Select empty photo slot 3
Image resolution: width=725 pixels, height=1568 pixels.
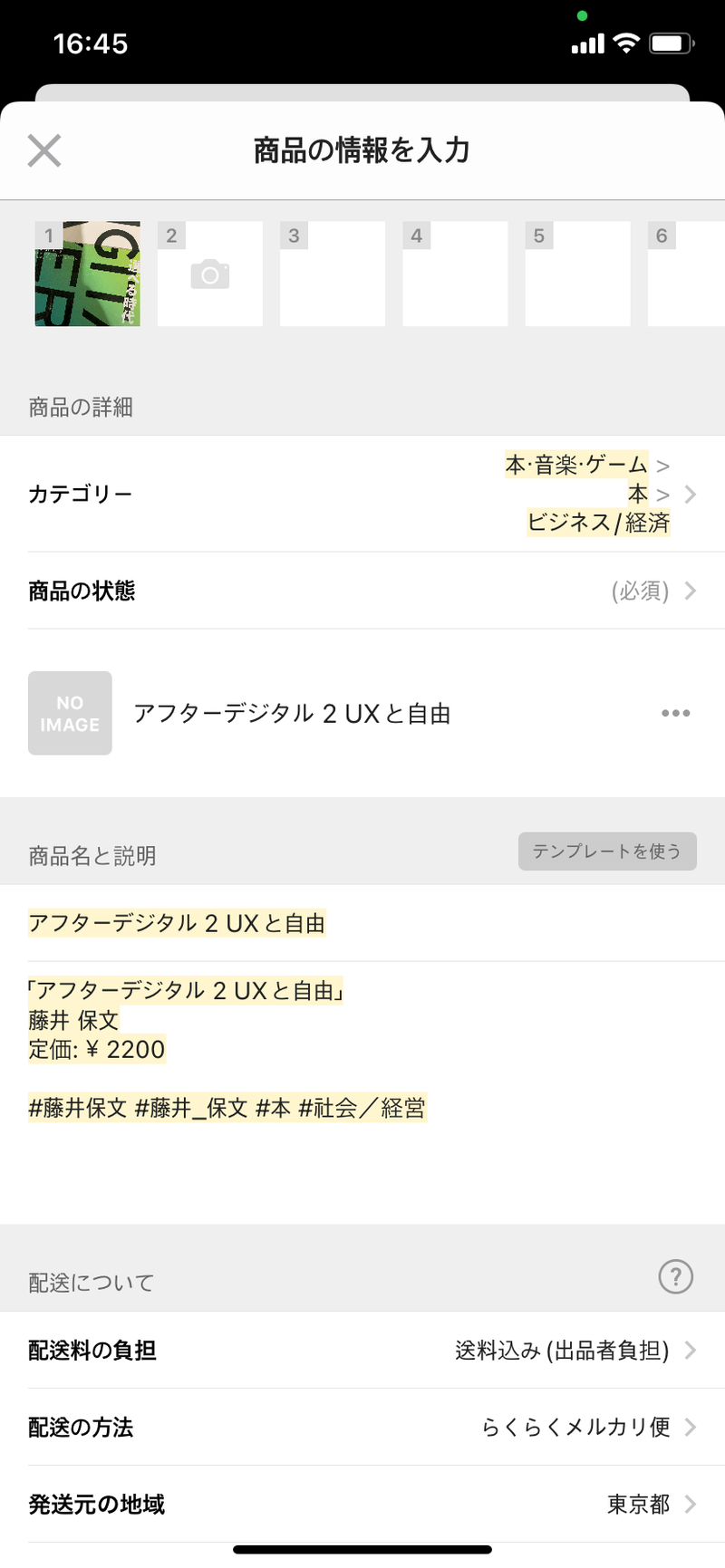point(333,274)
